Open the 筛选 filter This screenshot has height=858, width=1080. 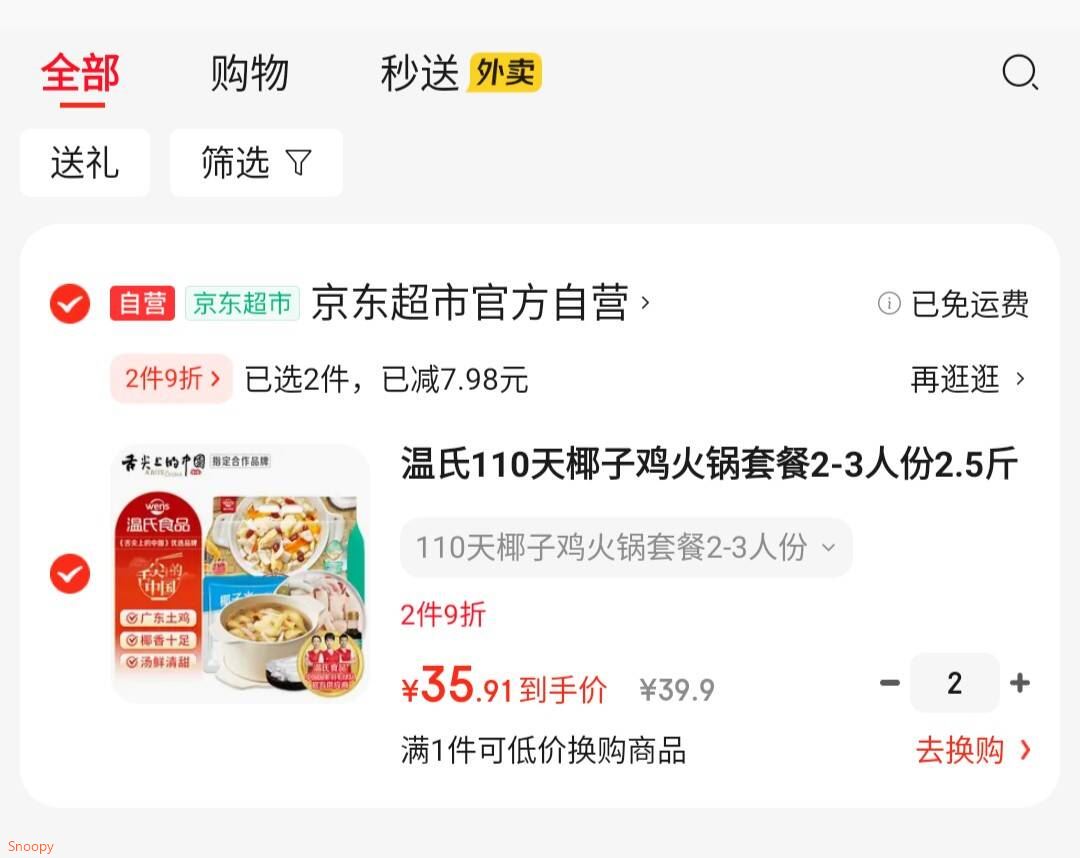point(256,163)
